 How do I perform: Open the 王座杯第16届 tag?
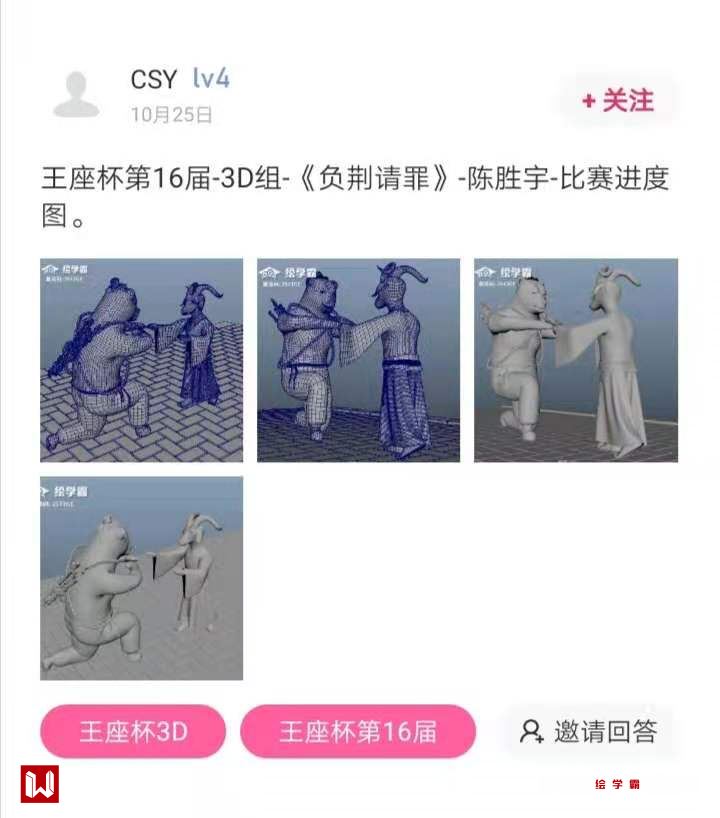358,731
